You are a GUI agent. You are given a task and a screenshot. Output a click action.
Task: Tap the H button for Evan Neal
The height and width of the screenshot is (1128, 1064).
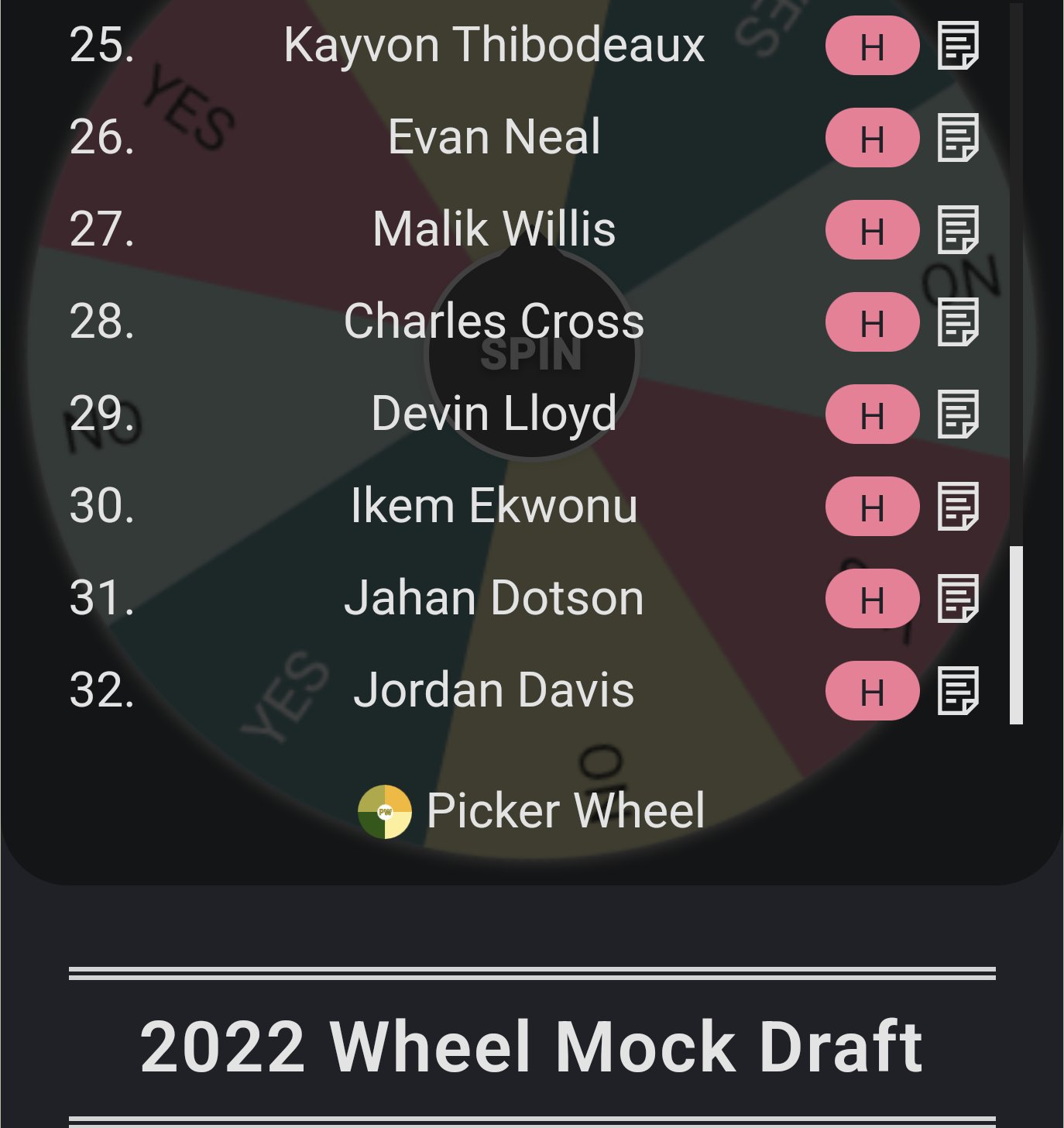(872, 137)
